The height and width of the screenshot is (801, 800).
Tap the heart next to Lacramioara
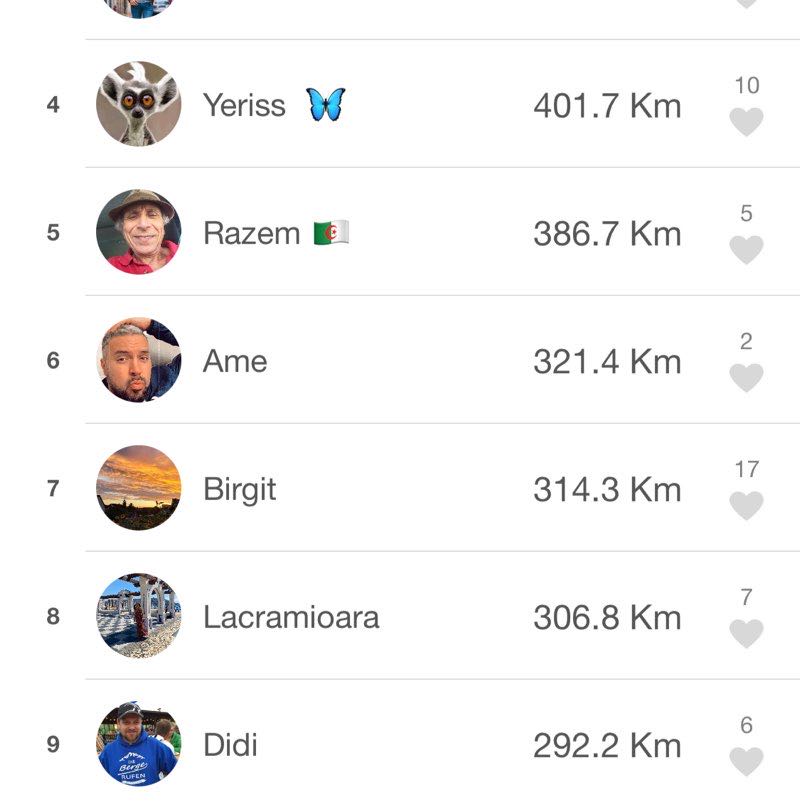[746, 634]
